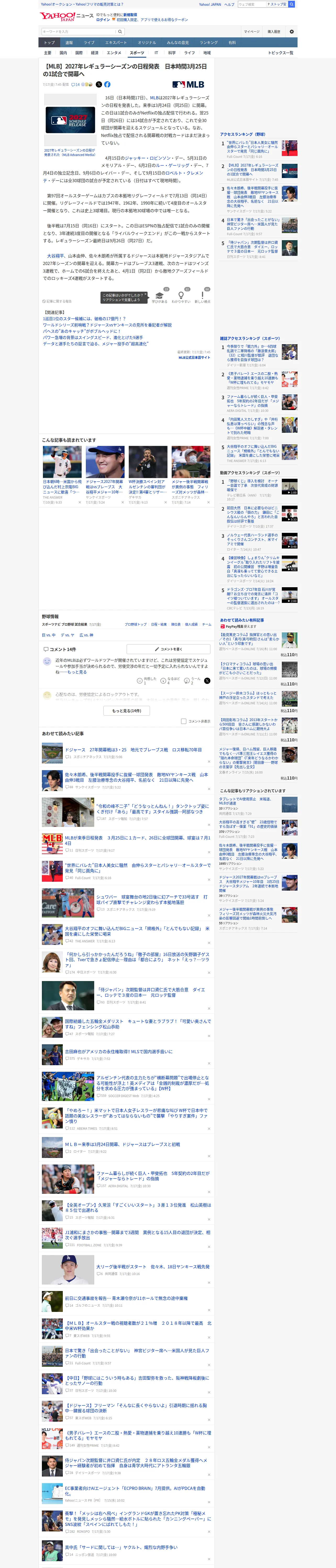Tap コメントを書く button
The height and width of the screenshot is (1568, 336).
point(168,649)
